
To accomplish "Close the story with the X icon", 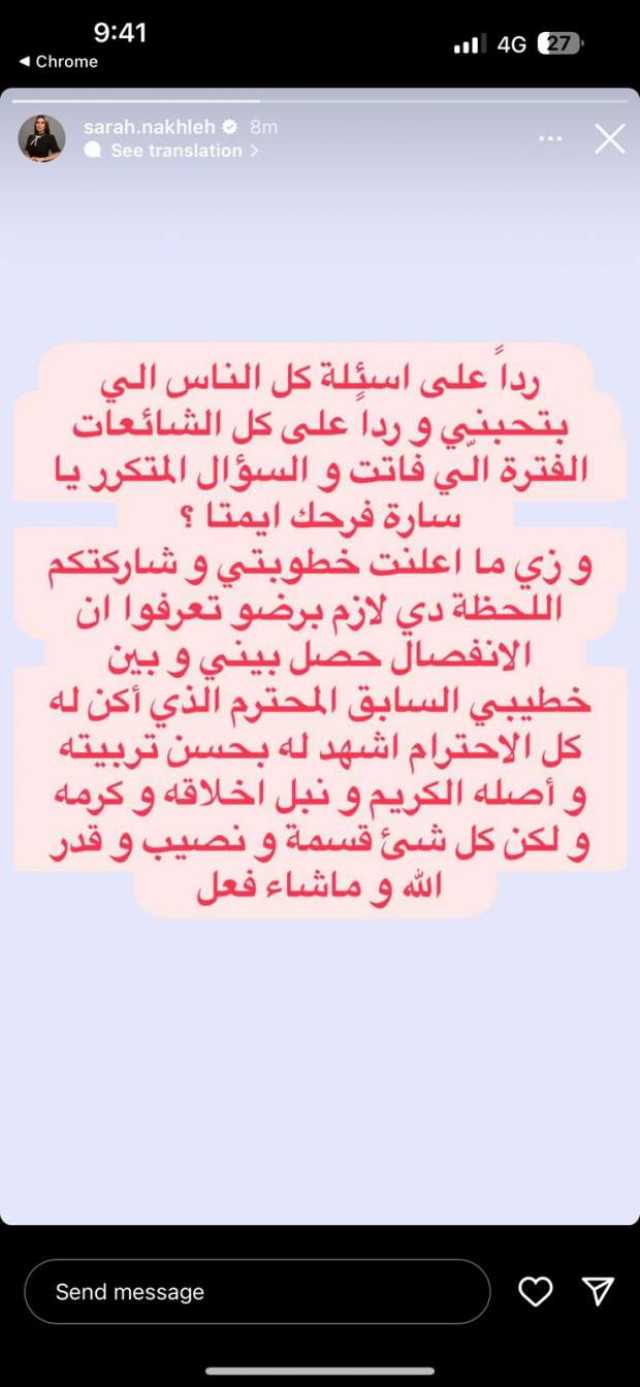I will [609, 139].
